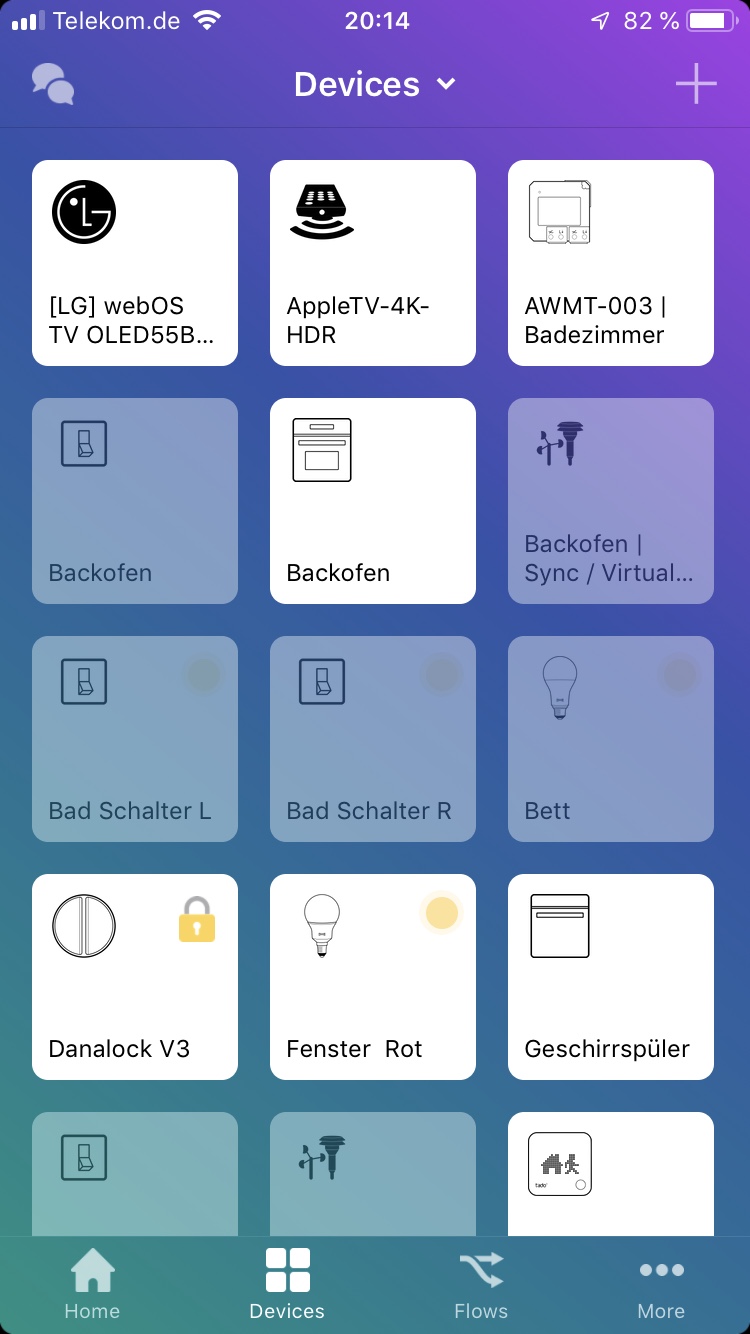Toggle the Bad Schalter R switch tile

point(373,739)
